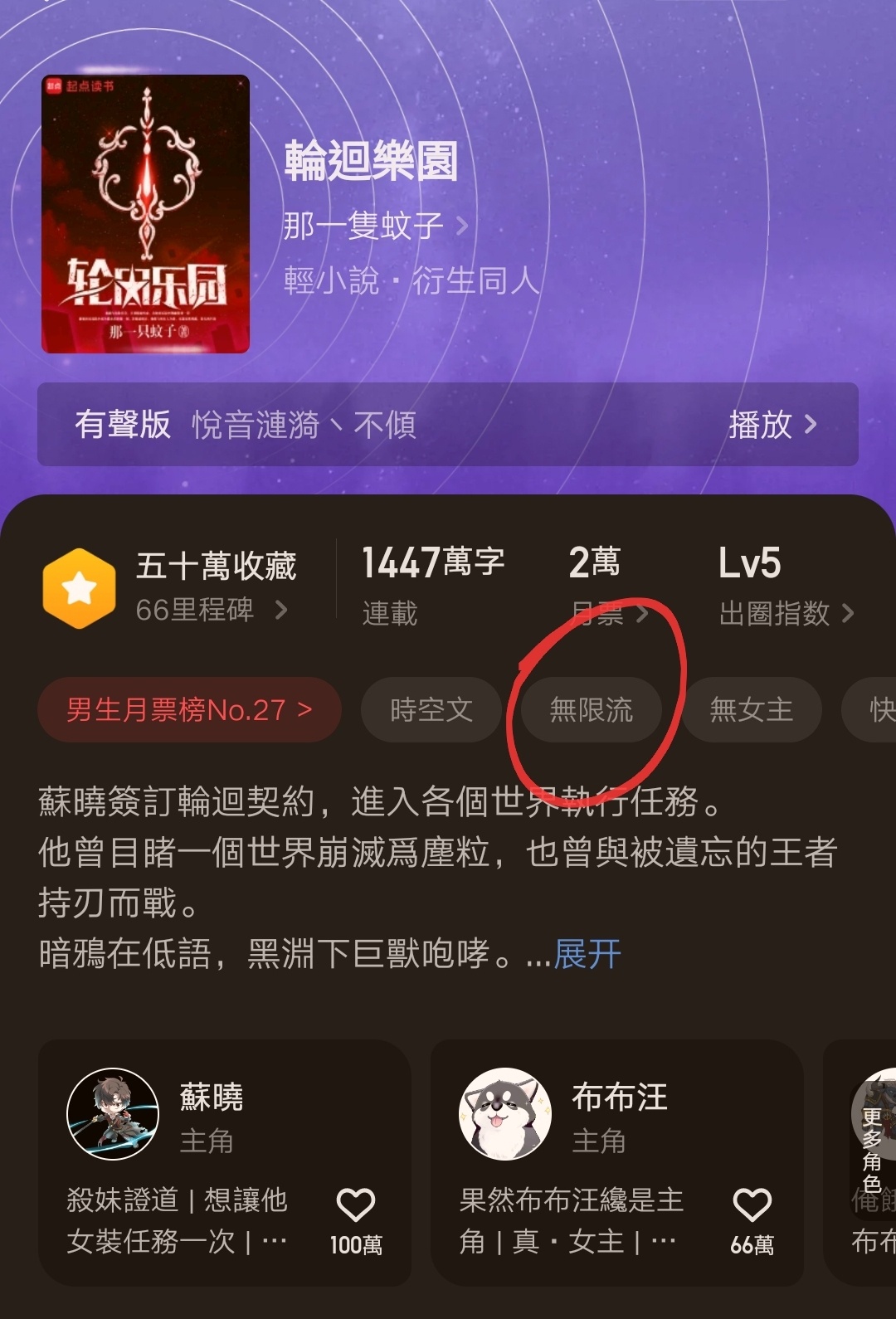The height and width of the screenshot is (1319, 896).
Task: Select the 無限流 tag chip
Action: point(591,710)
